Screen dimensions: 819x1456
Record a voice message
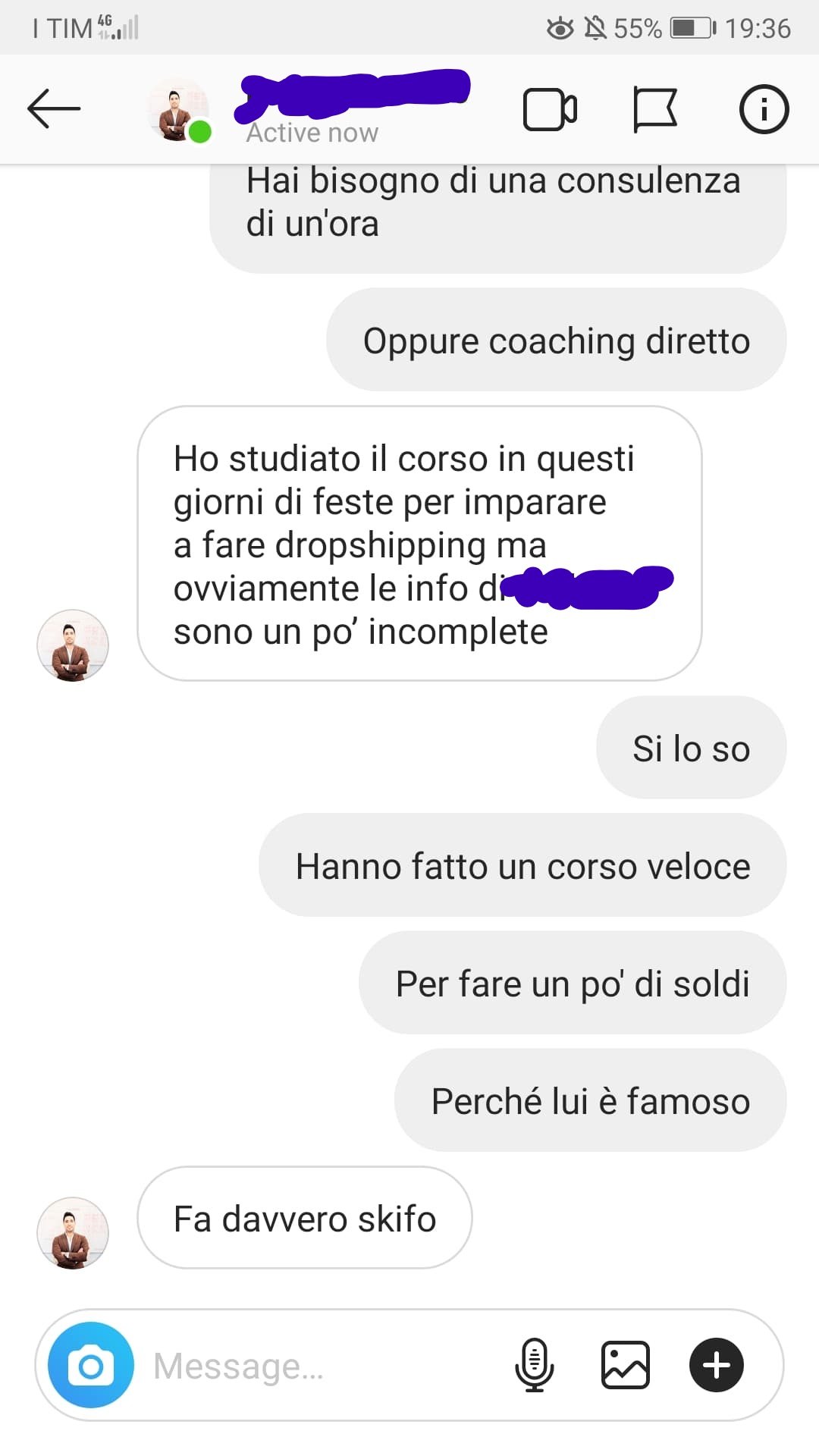tap(535, 1366)
